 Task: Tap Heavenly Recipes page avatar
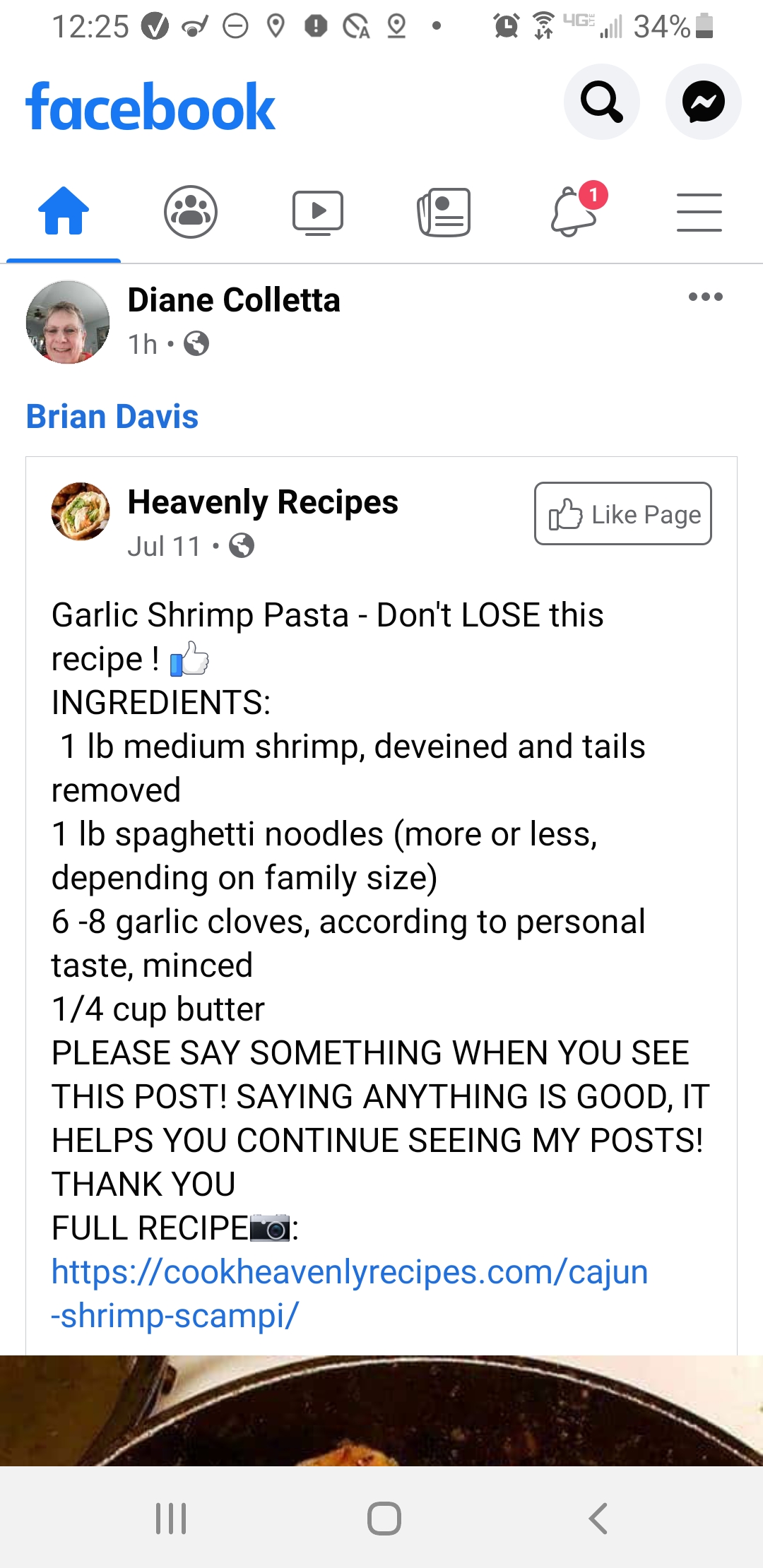click(x=81, y=511)
